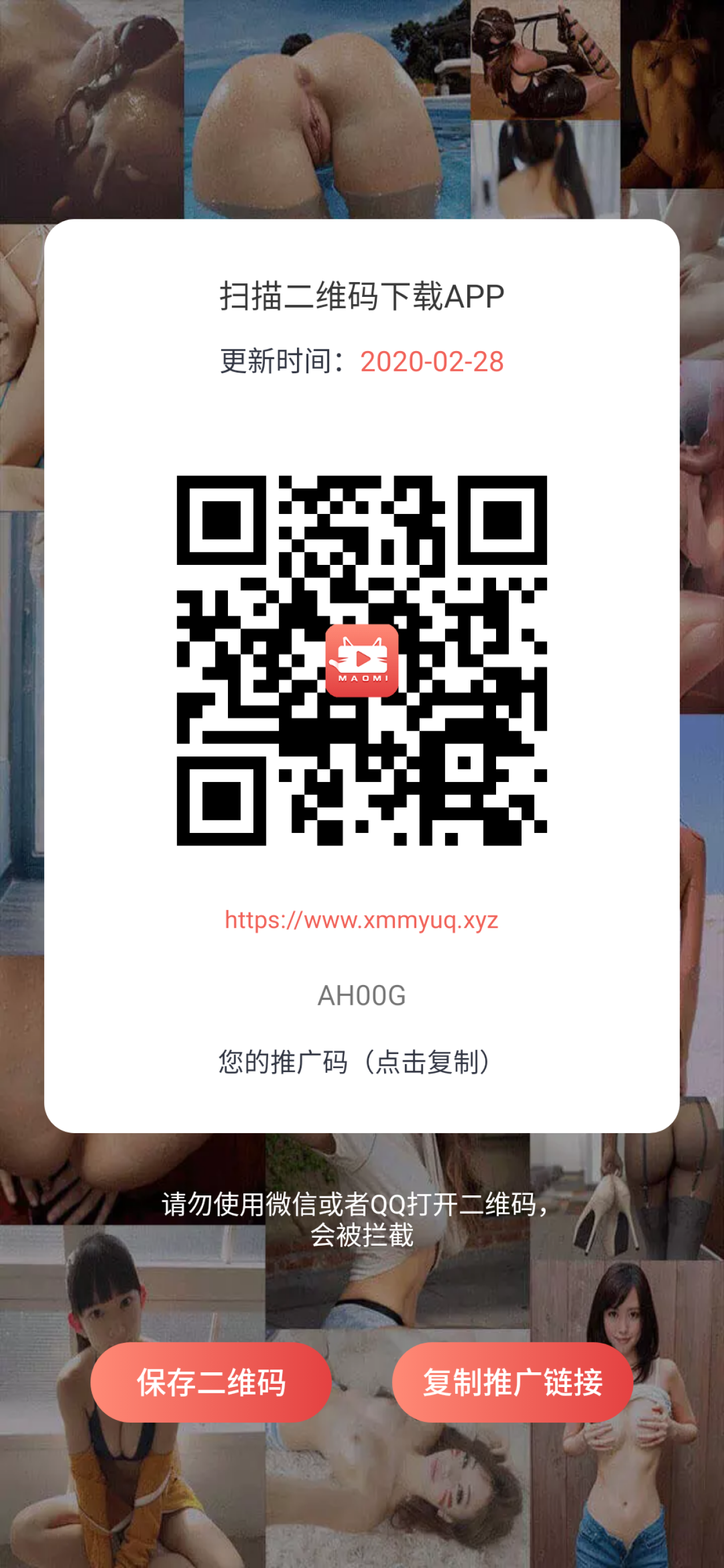Copy the promo code AH00G
Image resolution: width=724 pixels, height=1568 pixels.
pos(361,996)
